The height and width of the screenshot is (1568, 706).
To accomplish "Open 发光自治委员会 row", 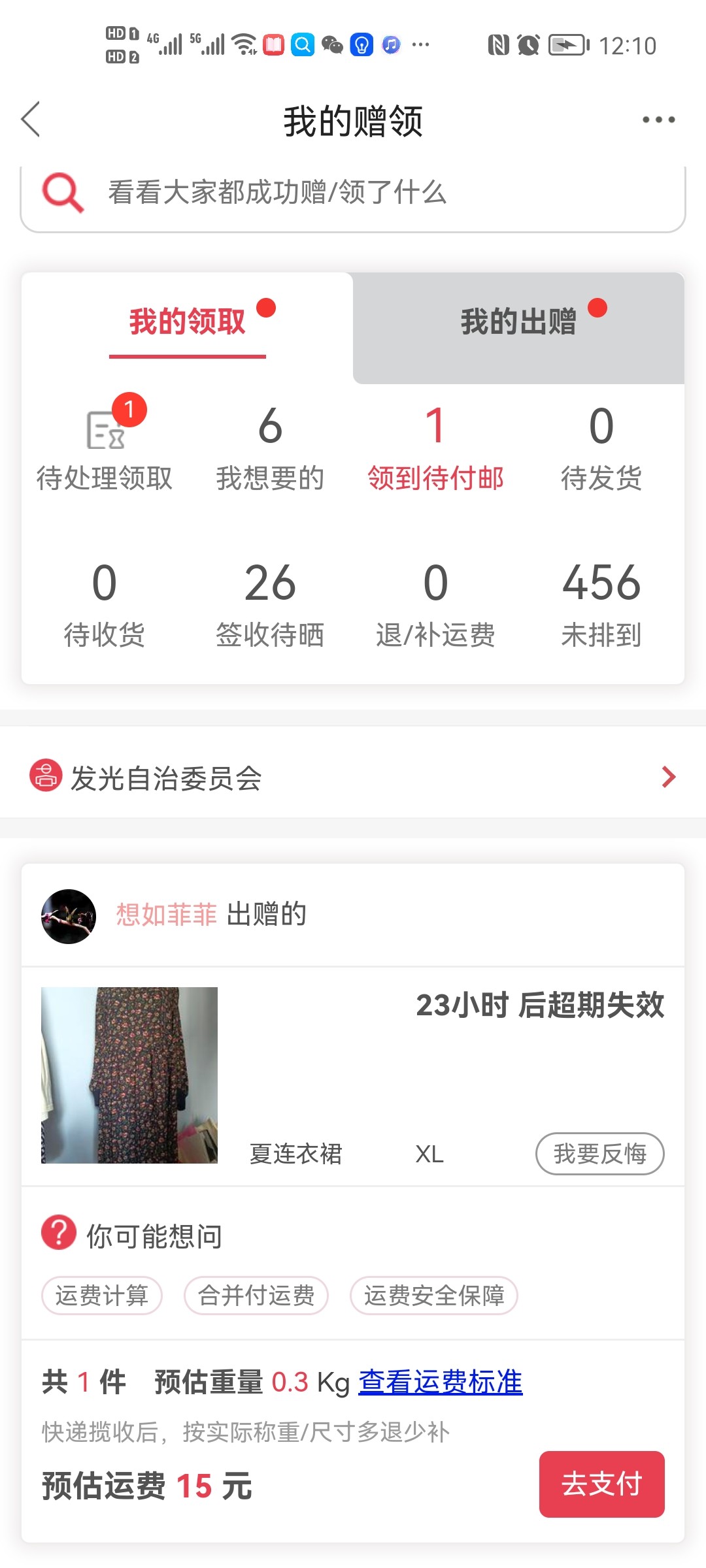I will [x=353, y=777].
